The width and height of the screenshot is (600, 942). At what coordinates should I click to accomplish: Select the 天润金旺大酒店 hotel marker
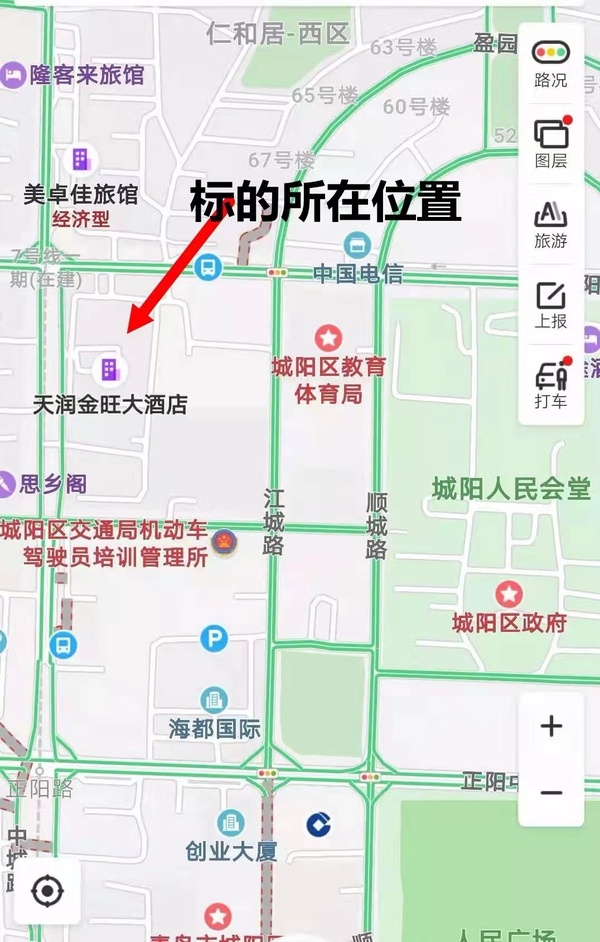coord(109,369)
